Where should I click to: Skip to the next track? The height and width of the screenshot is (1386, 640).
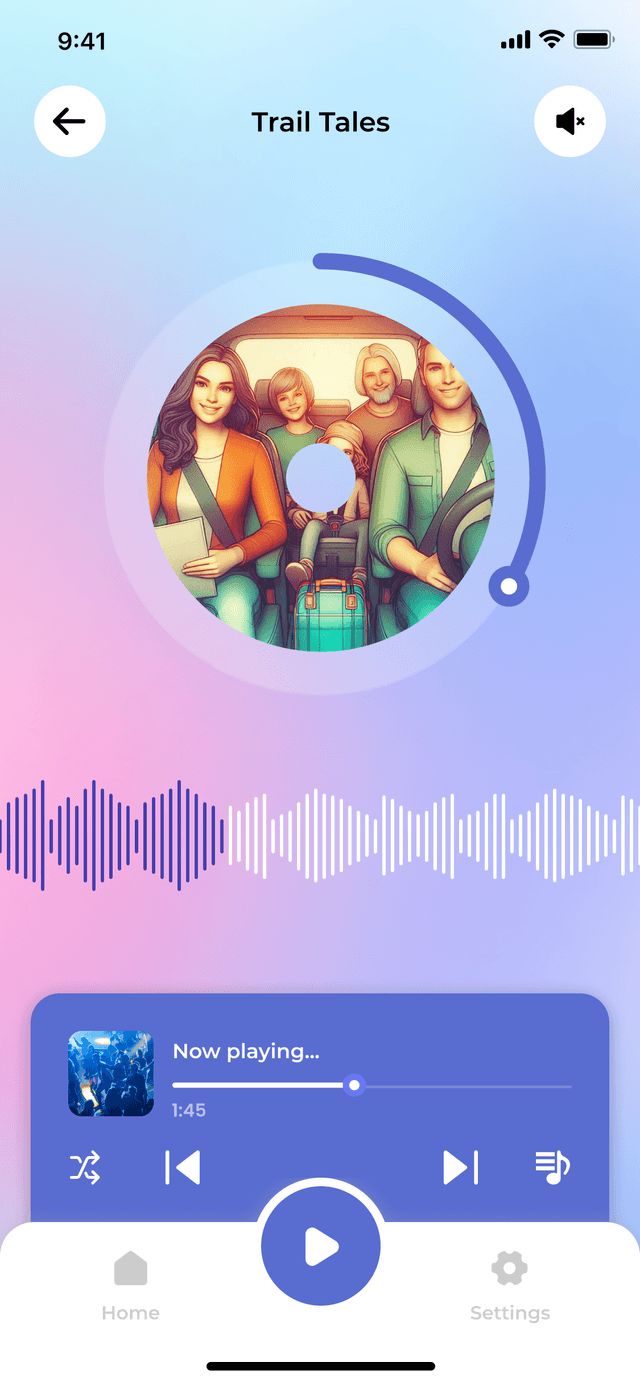pos(460,1167)
